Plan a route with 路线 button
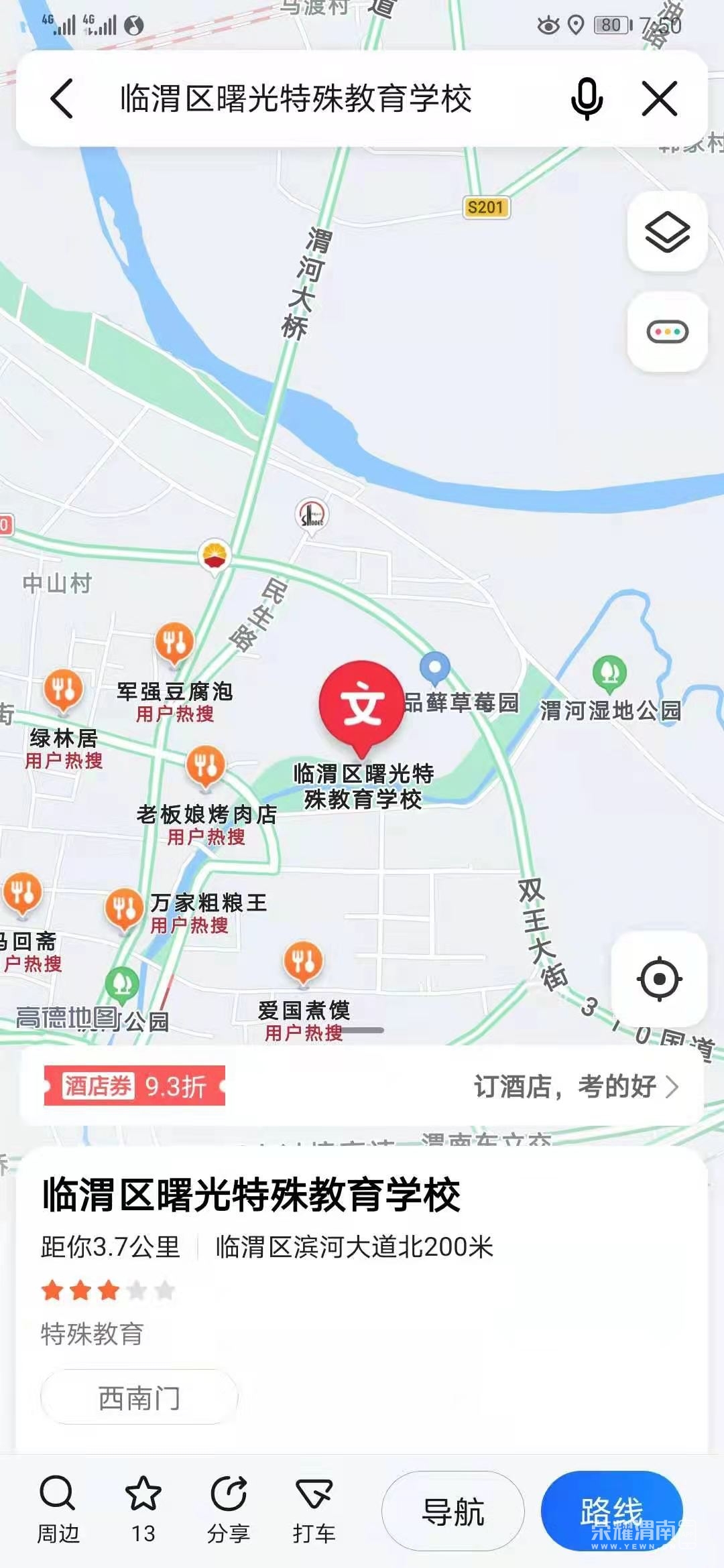The height and width of the screenshot is (1568, 724). pos(611,1511)
